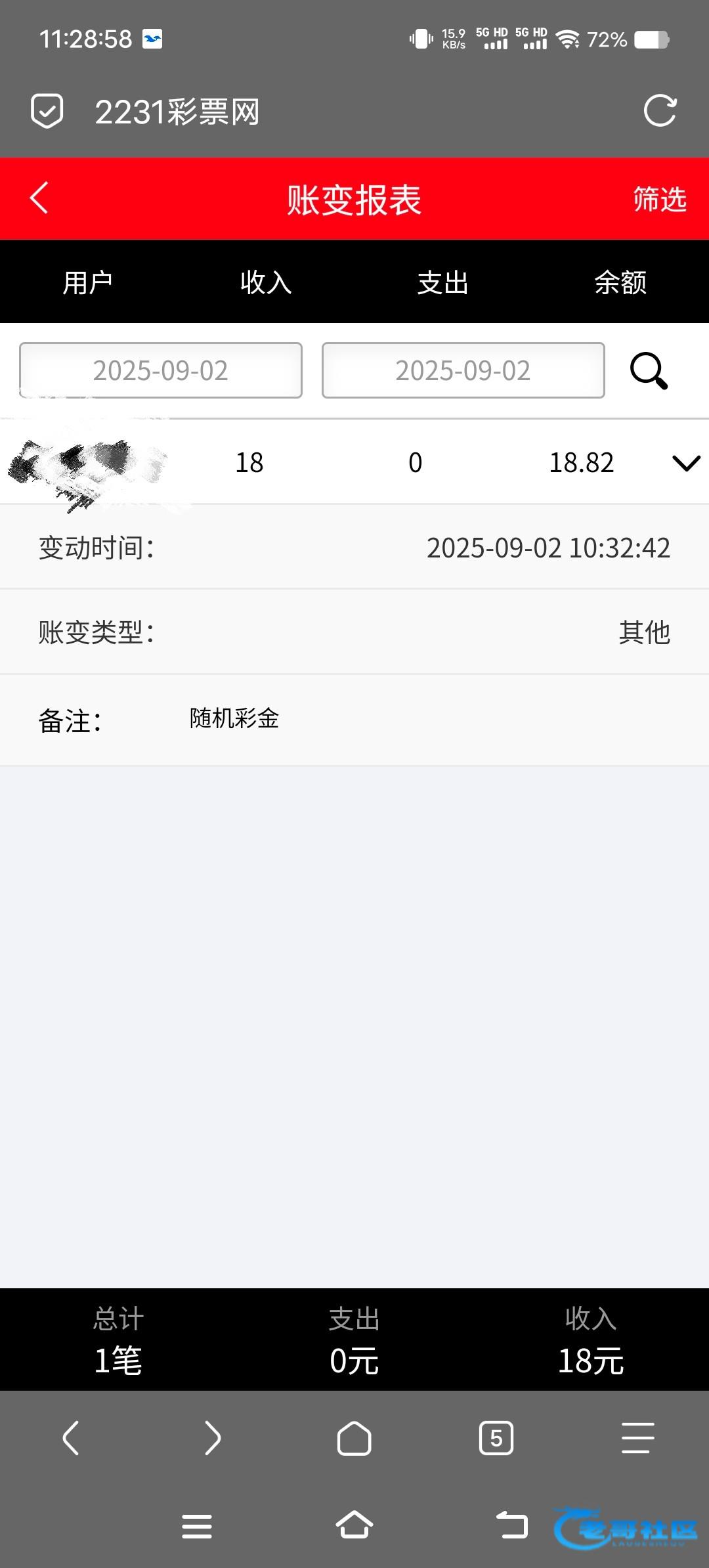
Task: Navigate back in the browser toolbar
Action: point(71,1438)
